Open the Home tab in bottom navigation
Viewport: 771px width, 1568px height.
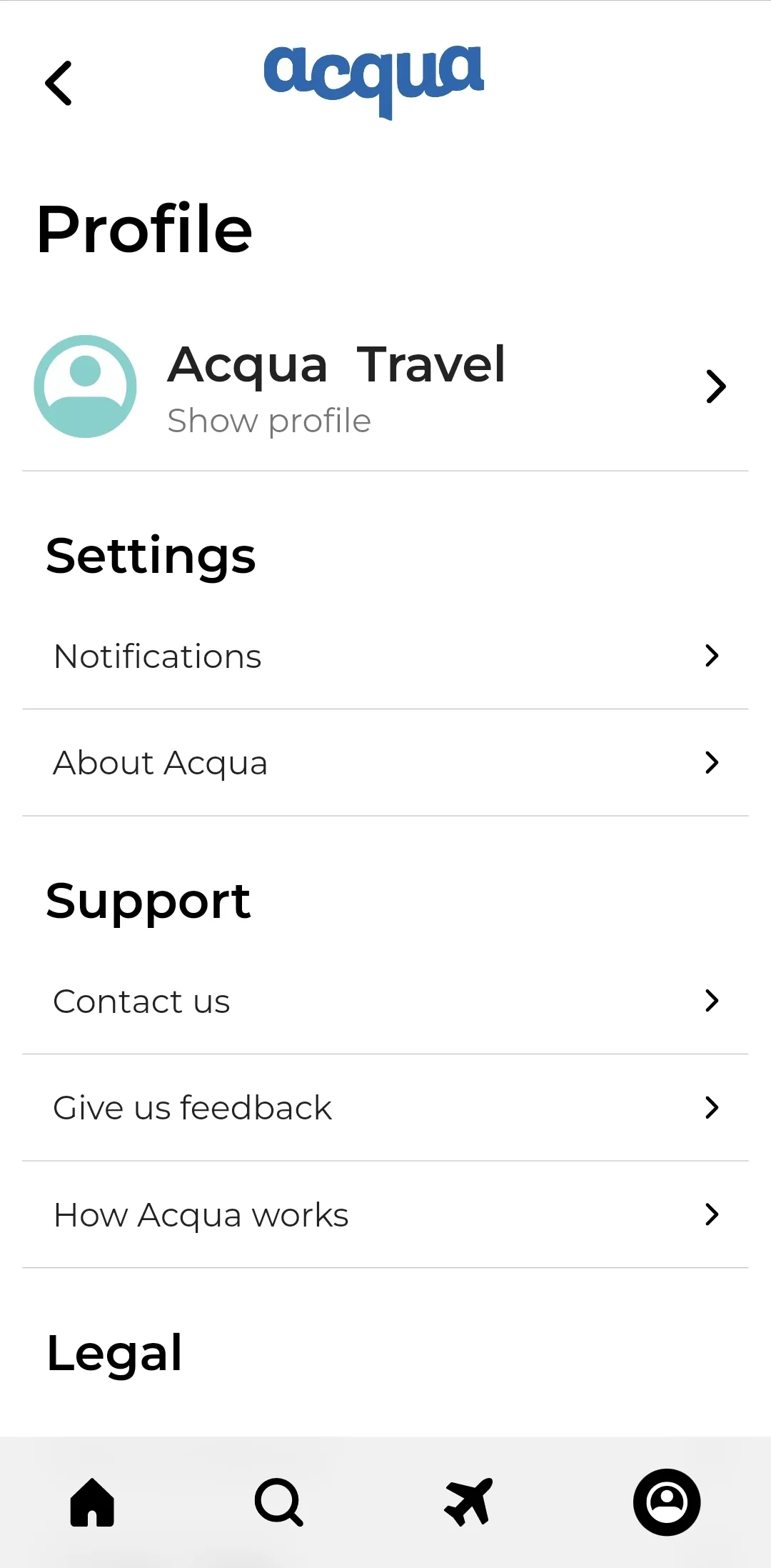click(x=92, y=1501)
